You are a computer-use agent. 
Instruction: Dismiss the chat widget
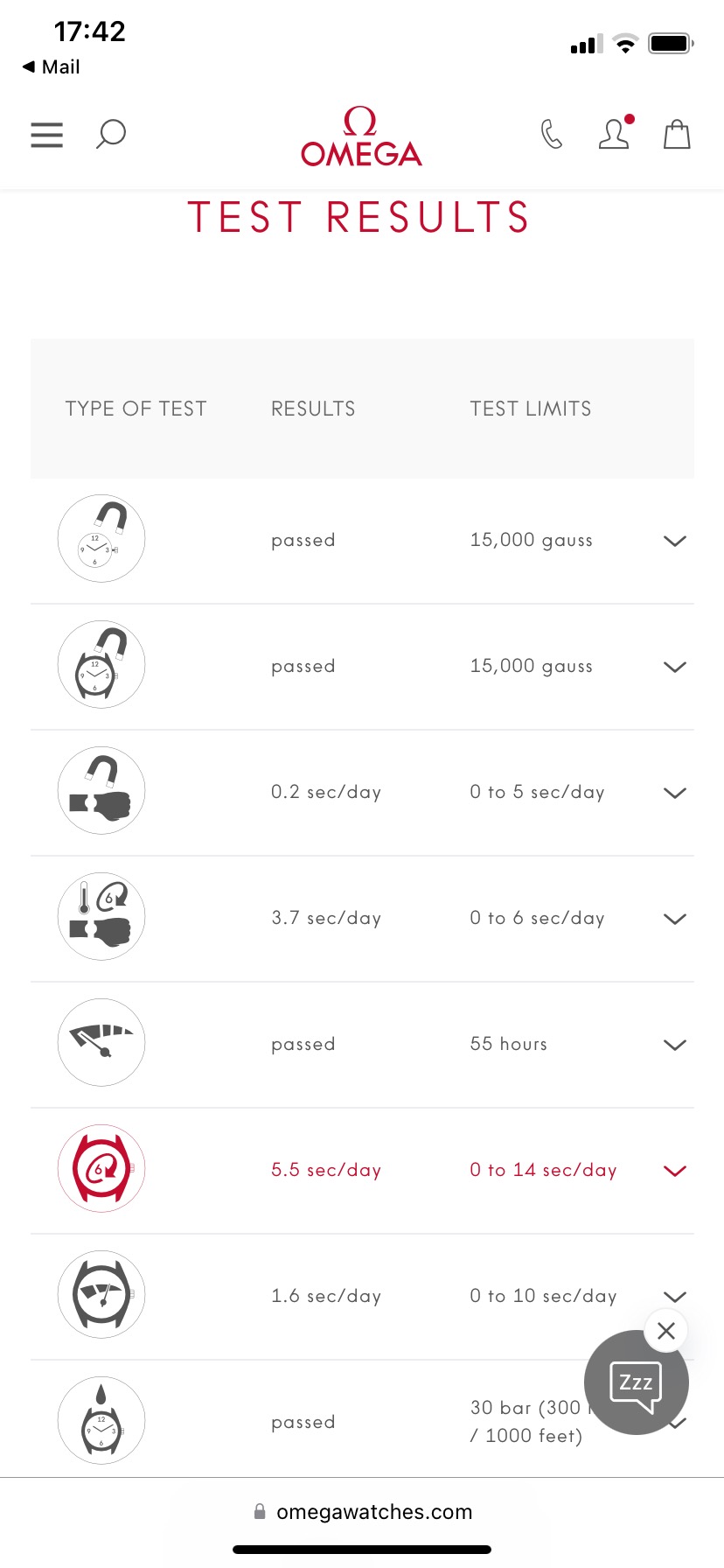click(x=665, y=1331)
